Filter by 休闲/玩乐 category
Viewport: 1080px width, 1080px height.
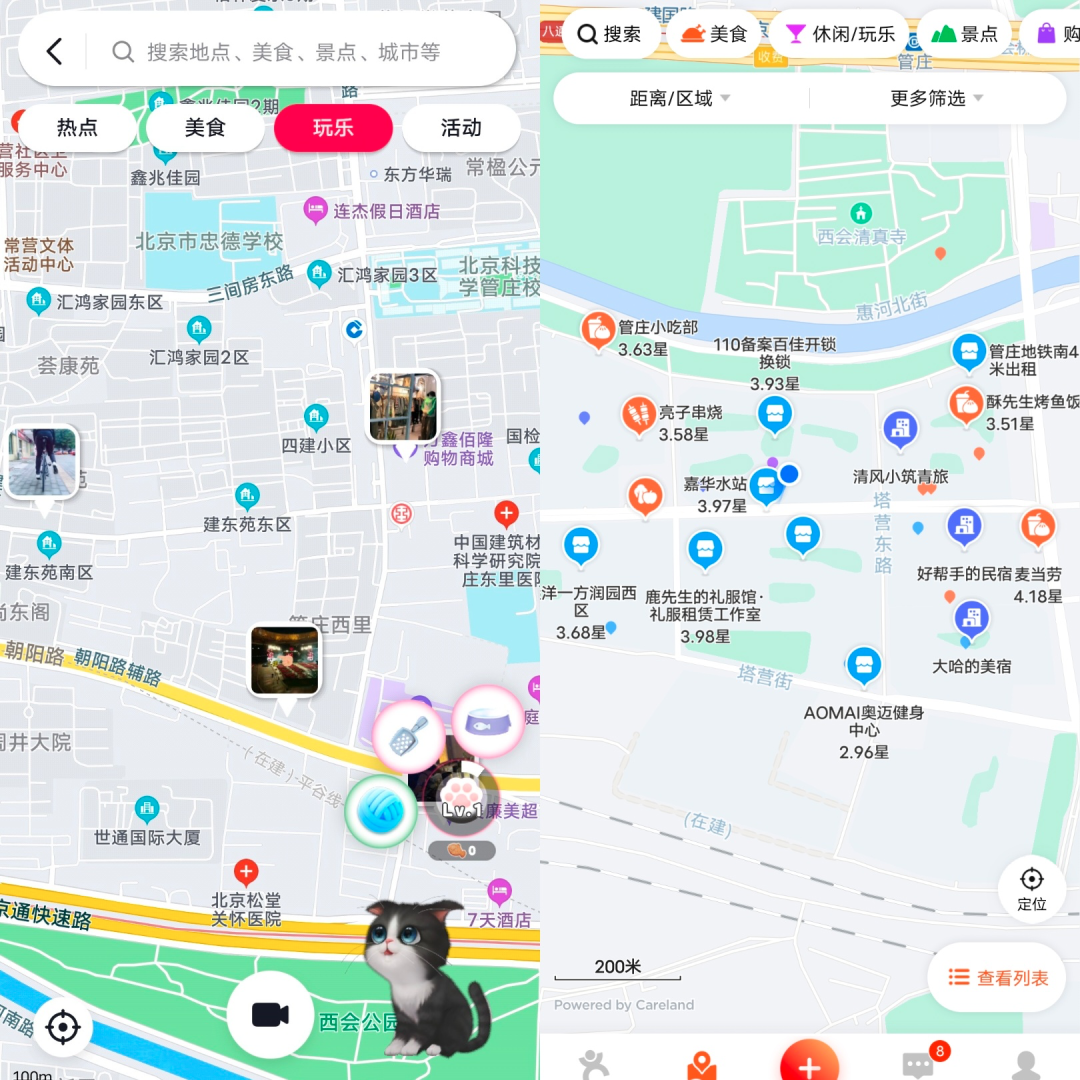click(x=839, y=34)
